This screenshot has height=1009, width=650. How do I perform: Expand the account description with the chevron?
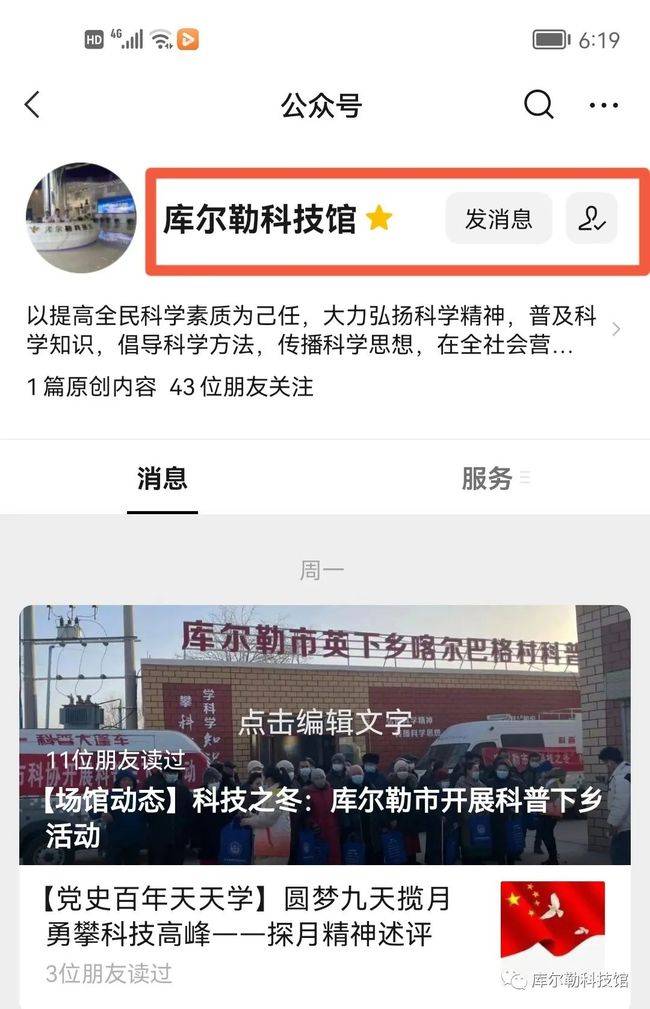coord(615,330)
